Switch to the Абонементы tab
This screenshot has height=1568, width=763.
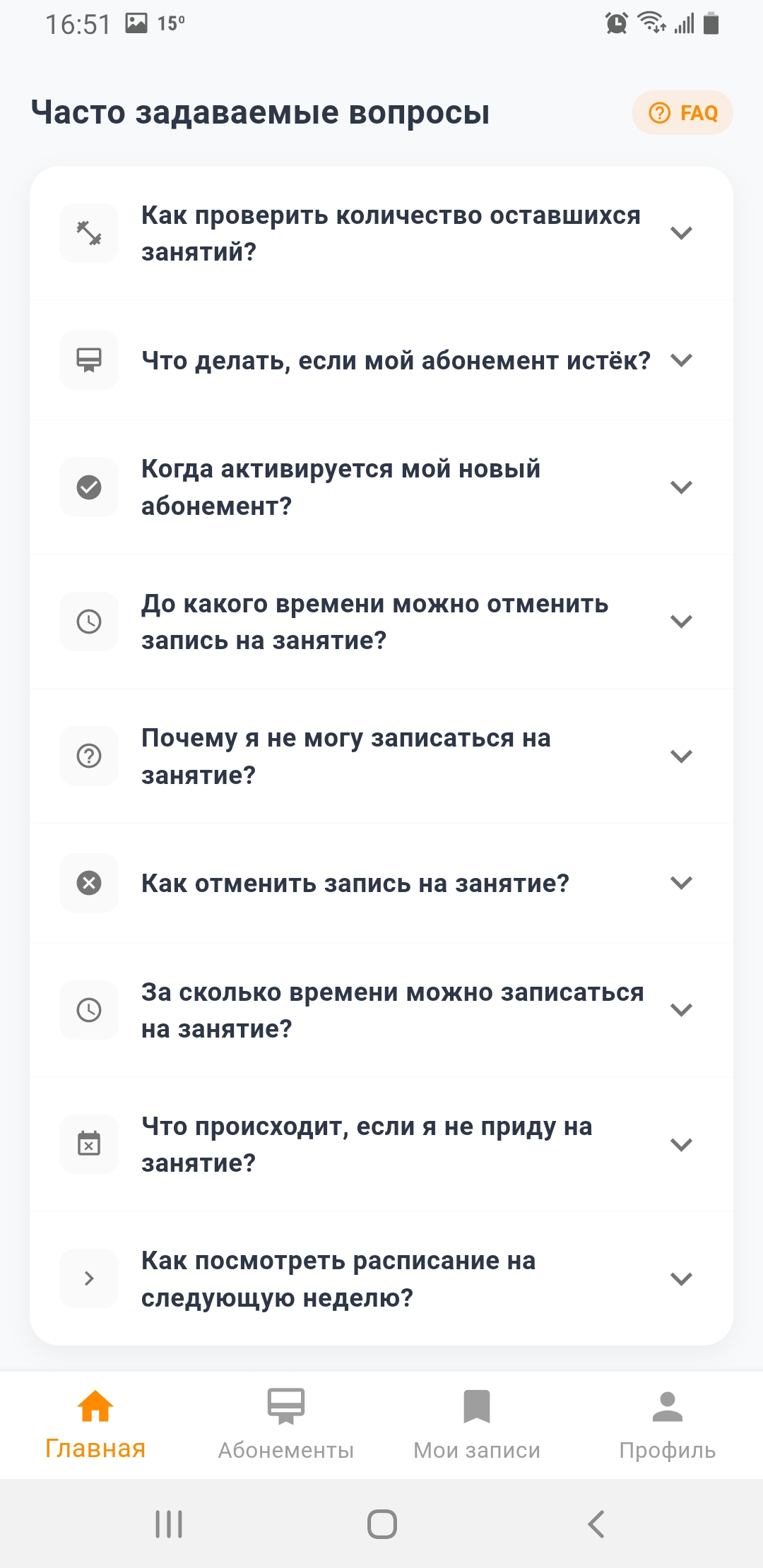coord(286,1425)
